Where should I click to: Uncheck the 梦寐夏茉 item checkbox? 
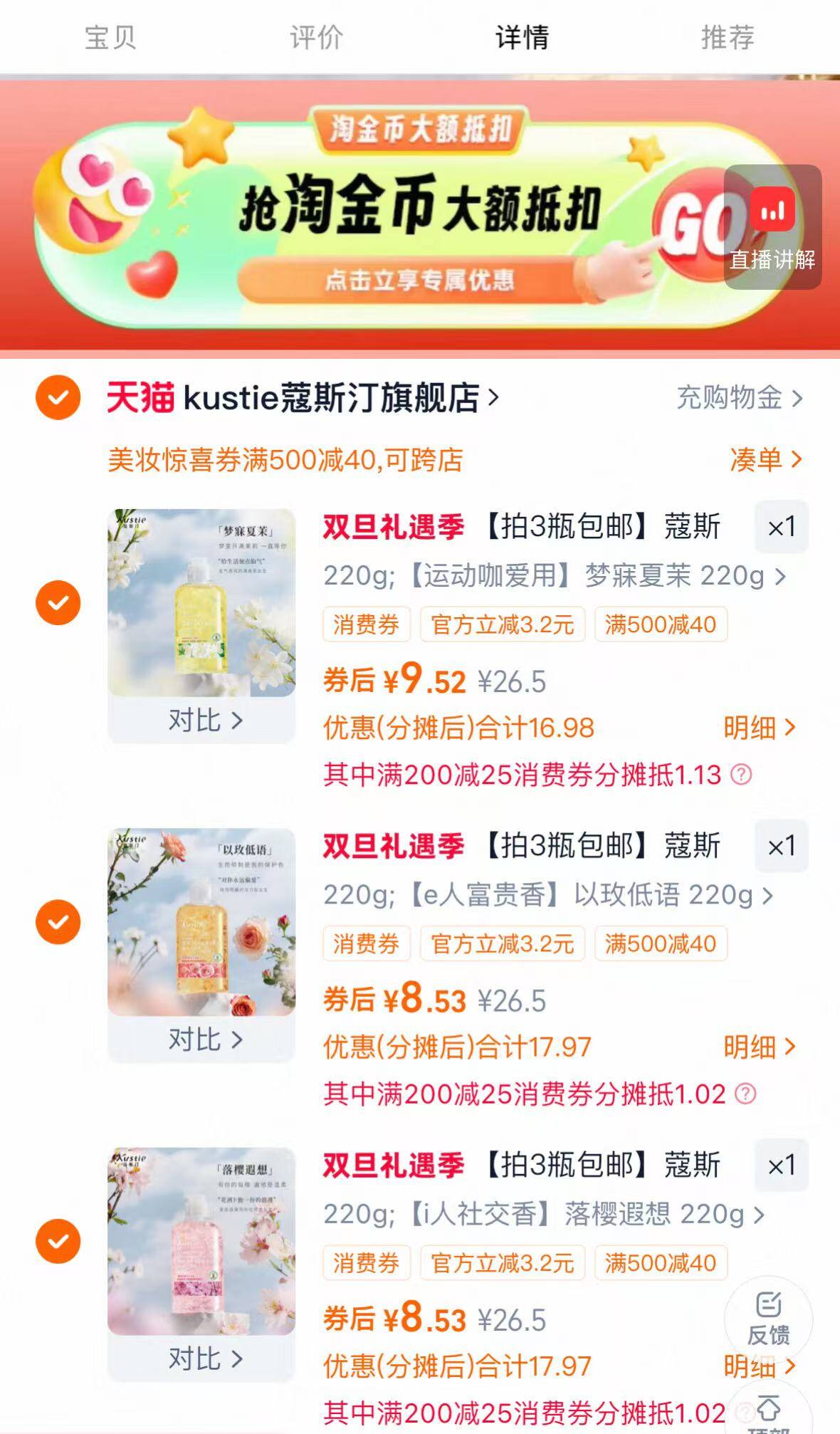(x=58, y=602)
